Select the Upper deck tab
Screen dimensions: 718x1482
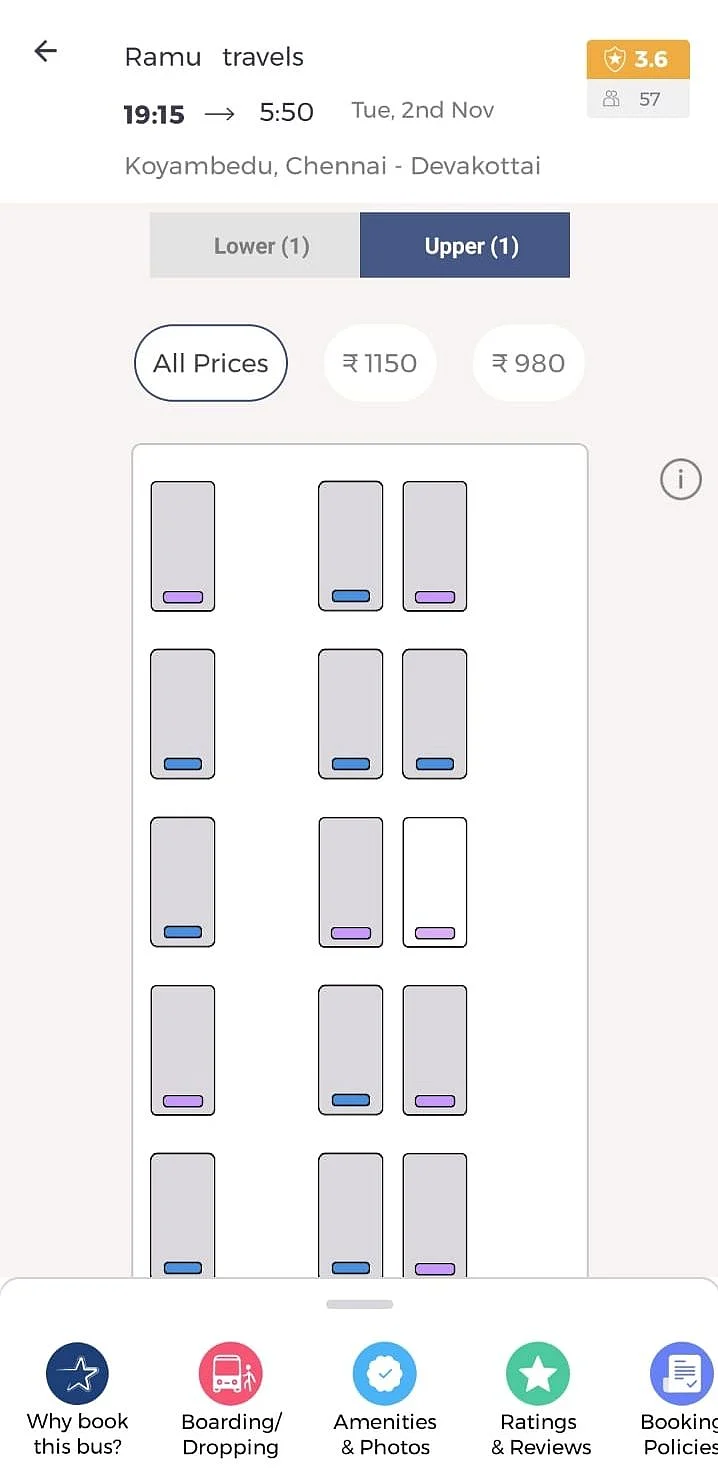pos(465,245)
